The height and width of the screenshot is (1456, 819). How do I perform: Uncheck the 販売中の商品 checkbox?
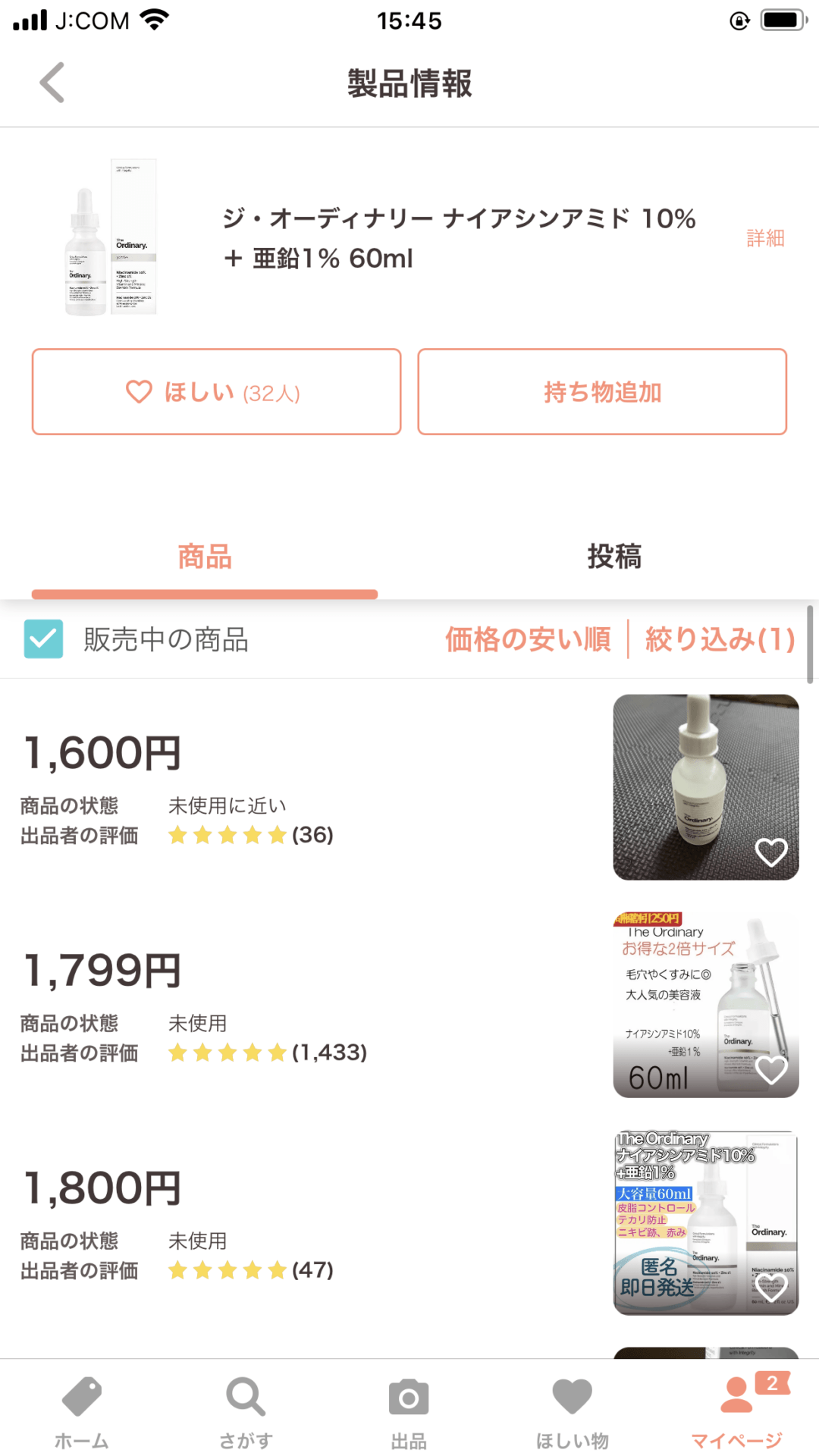pyautogui.click(x=42, y=639)
